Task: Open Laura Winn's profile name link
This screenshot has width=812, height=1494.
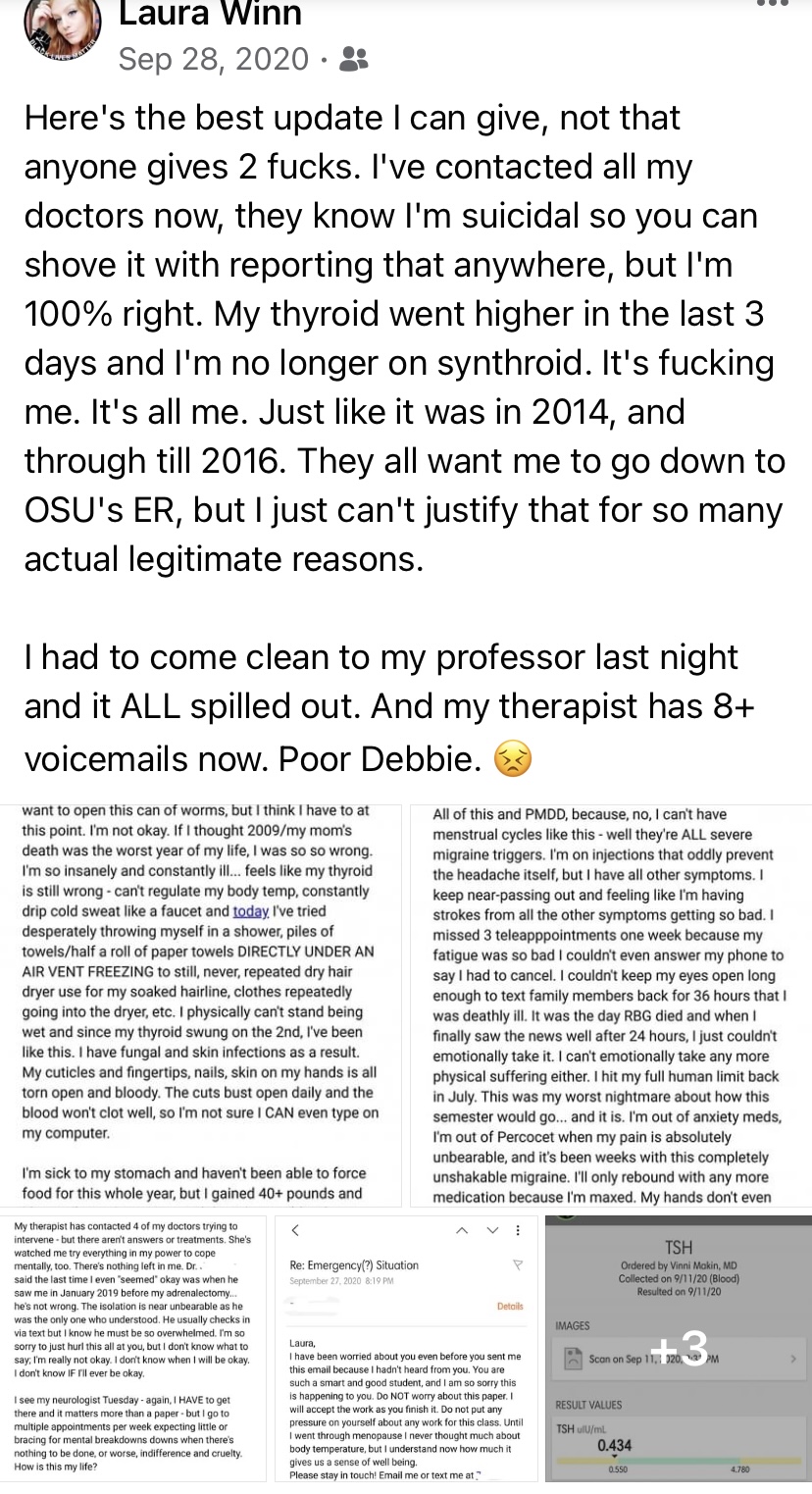Action: 210,14
